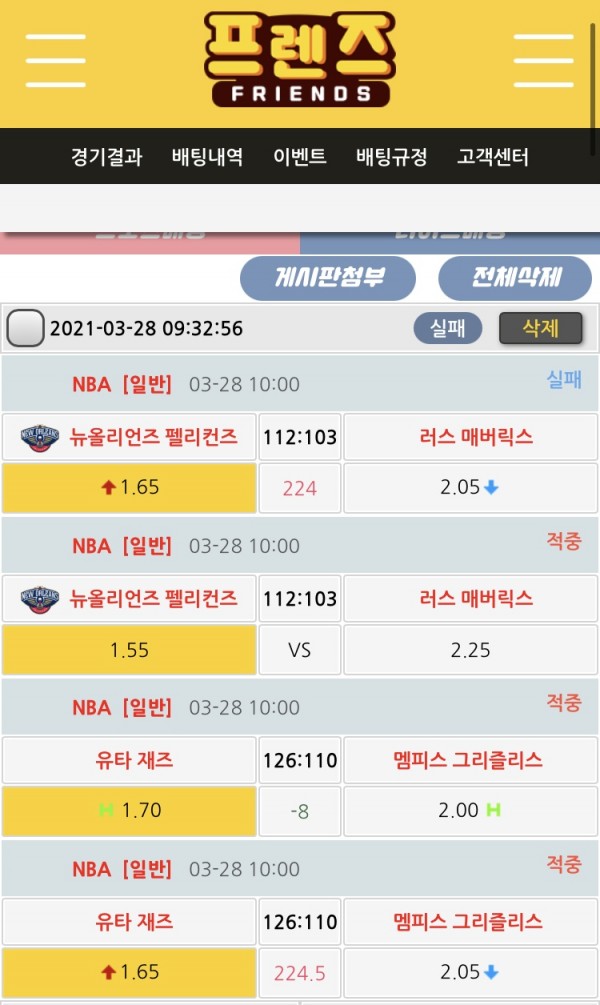Check the box for 2021-03-28 09:32:56 bet
This screenshot has height=1005, width=600.
tap(25, 328)
